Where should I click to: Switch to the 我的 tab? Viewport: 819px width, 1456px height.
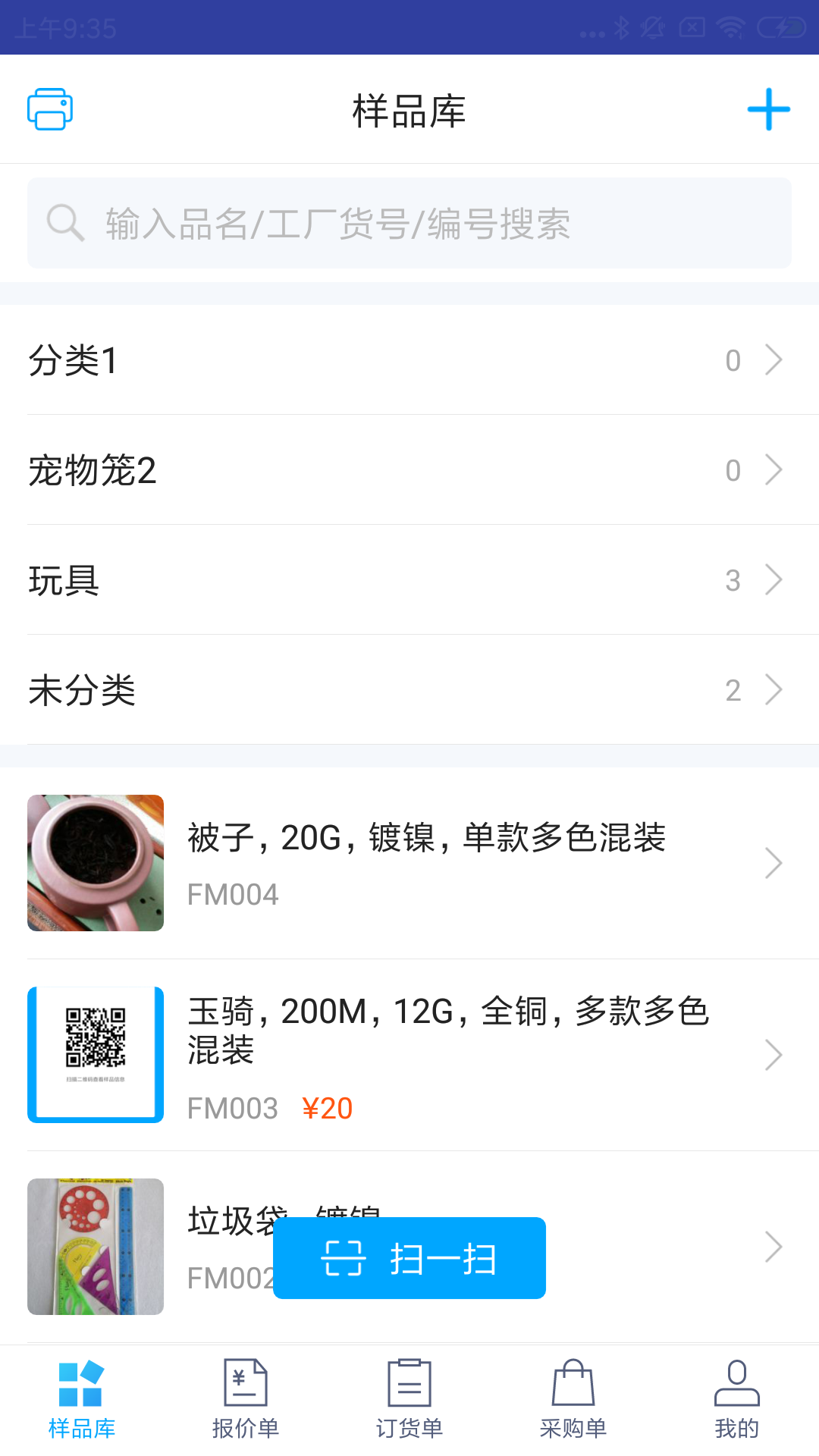(x=736, y=1403)
